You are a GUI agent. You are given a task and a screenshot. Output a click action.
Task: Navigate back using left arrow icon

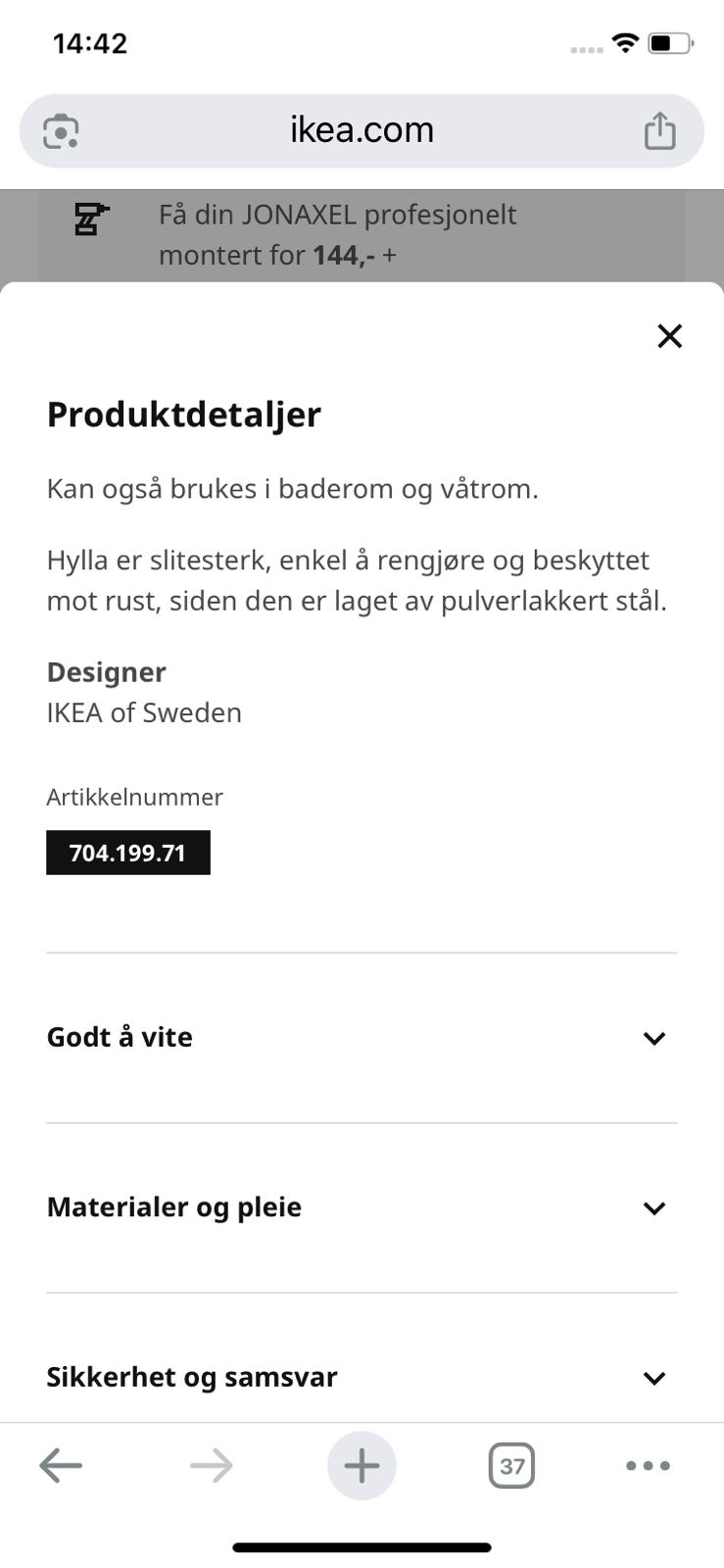[x=61, y=1465]
